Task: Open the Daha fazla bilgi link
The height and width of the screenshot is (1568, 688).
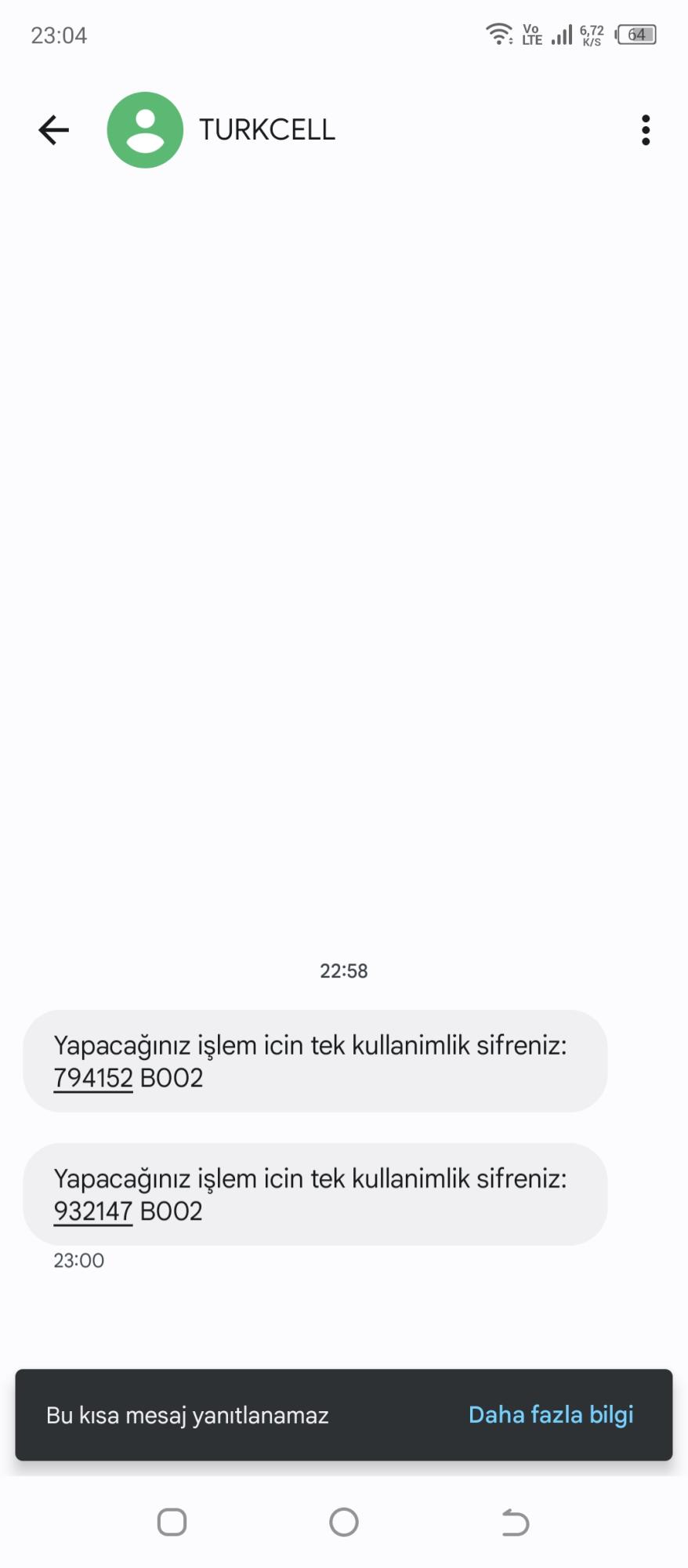Action: pos(551,1414)
